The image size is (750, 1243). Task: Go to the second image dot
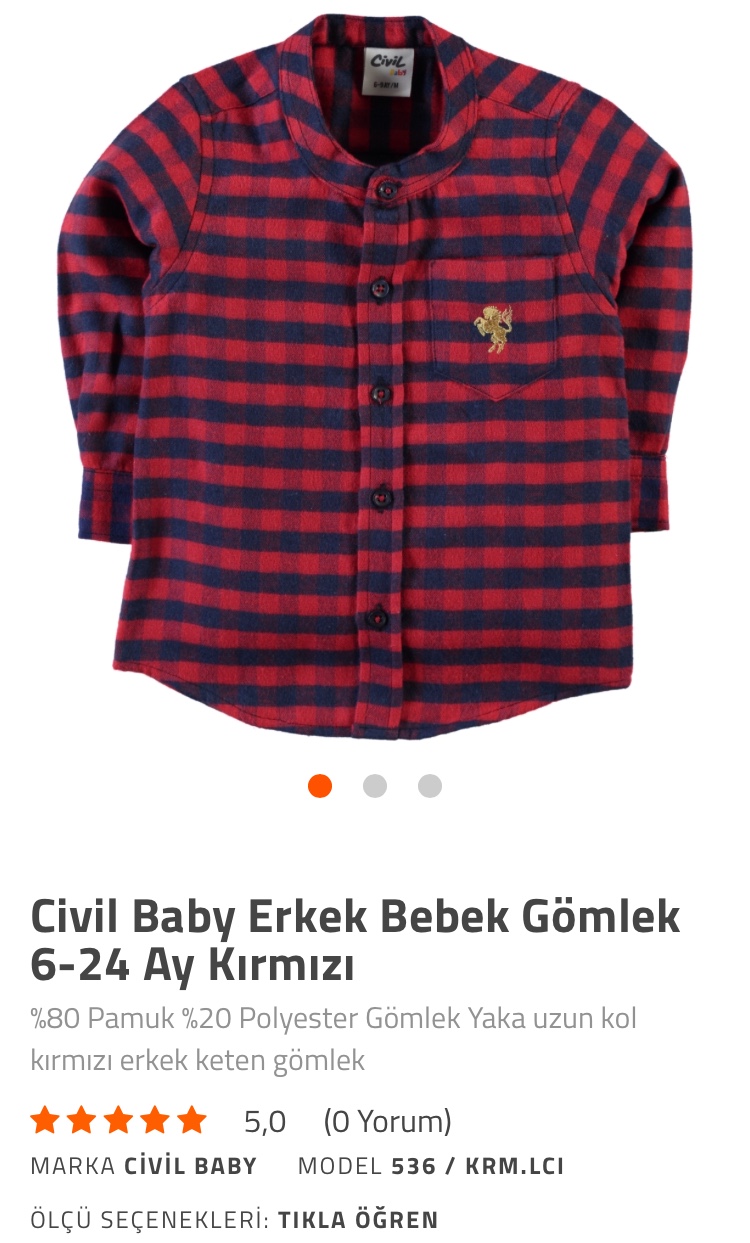click(x=375, y=786)
